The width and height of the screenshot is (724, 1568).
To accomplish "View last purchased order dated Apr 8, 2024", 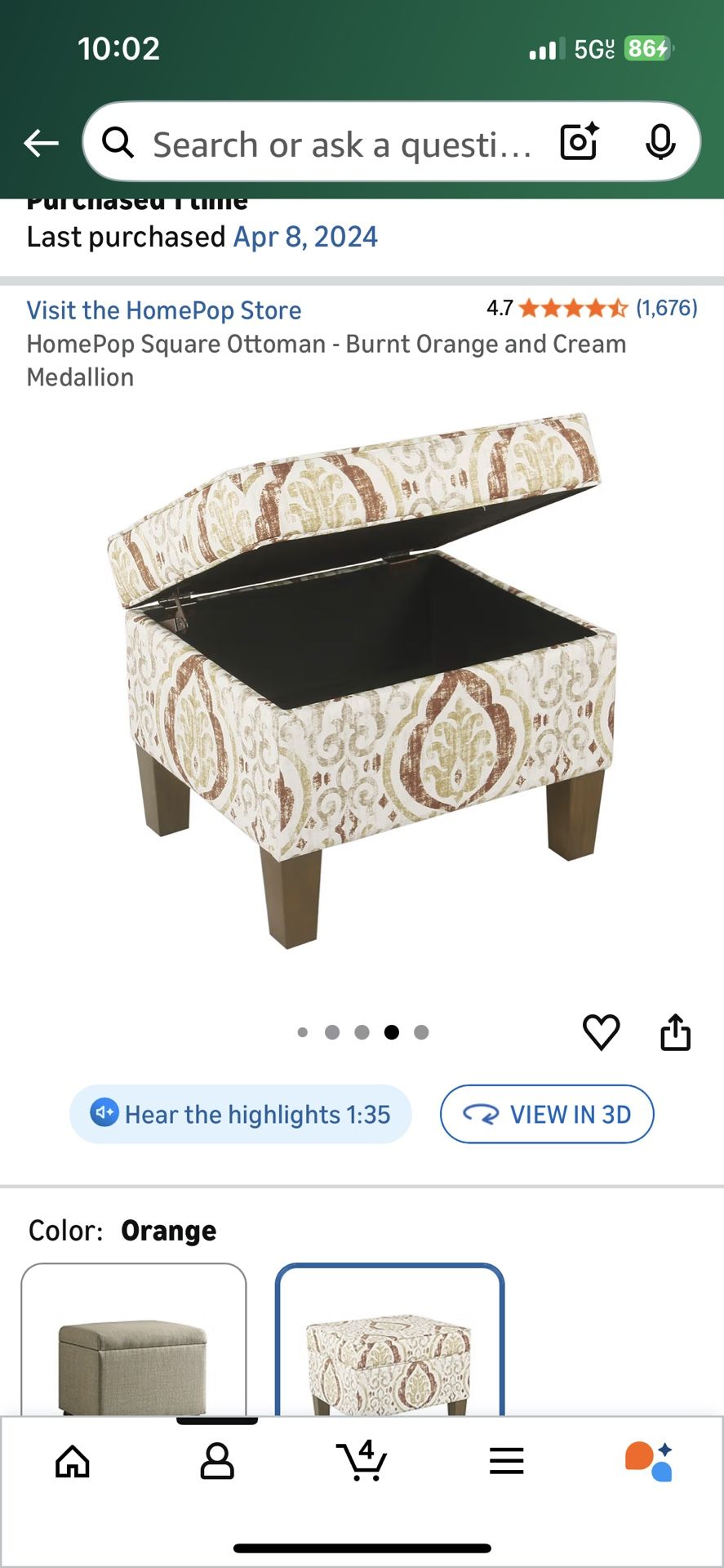I will [x=305, y=236].
